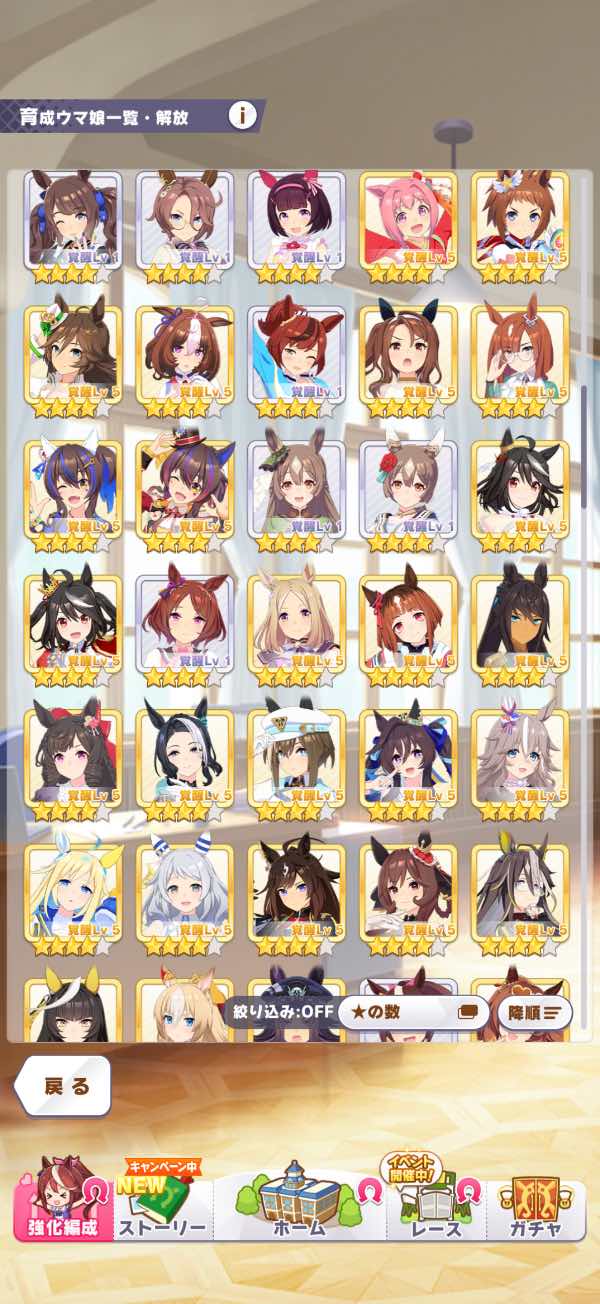The height and width of the screenshot is (1304, 600).
Task: Open the info icon beside 育成ウマ娘一覧
Action: (242, 116)
